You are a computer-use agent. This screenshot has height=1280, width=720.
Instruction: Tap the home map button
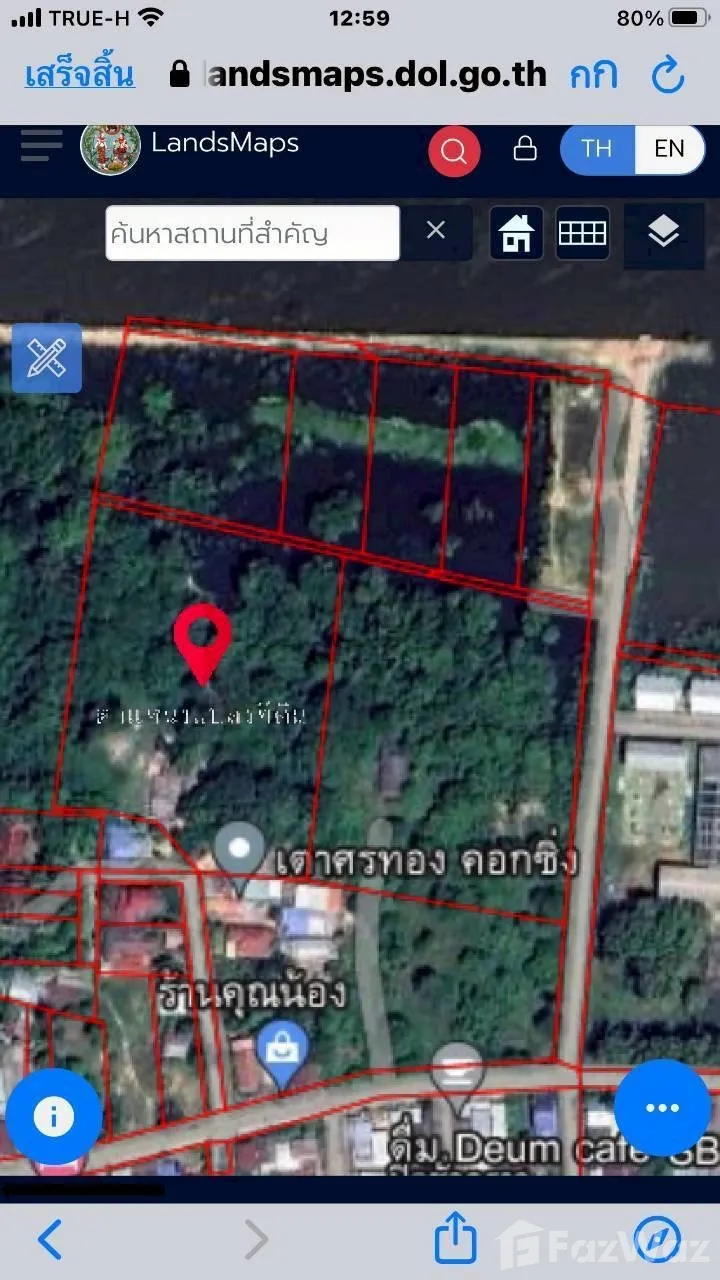click(516, 234)
